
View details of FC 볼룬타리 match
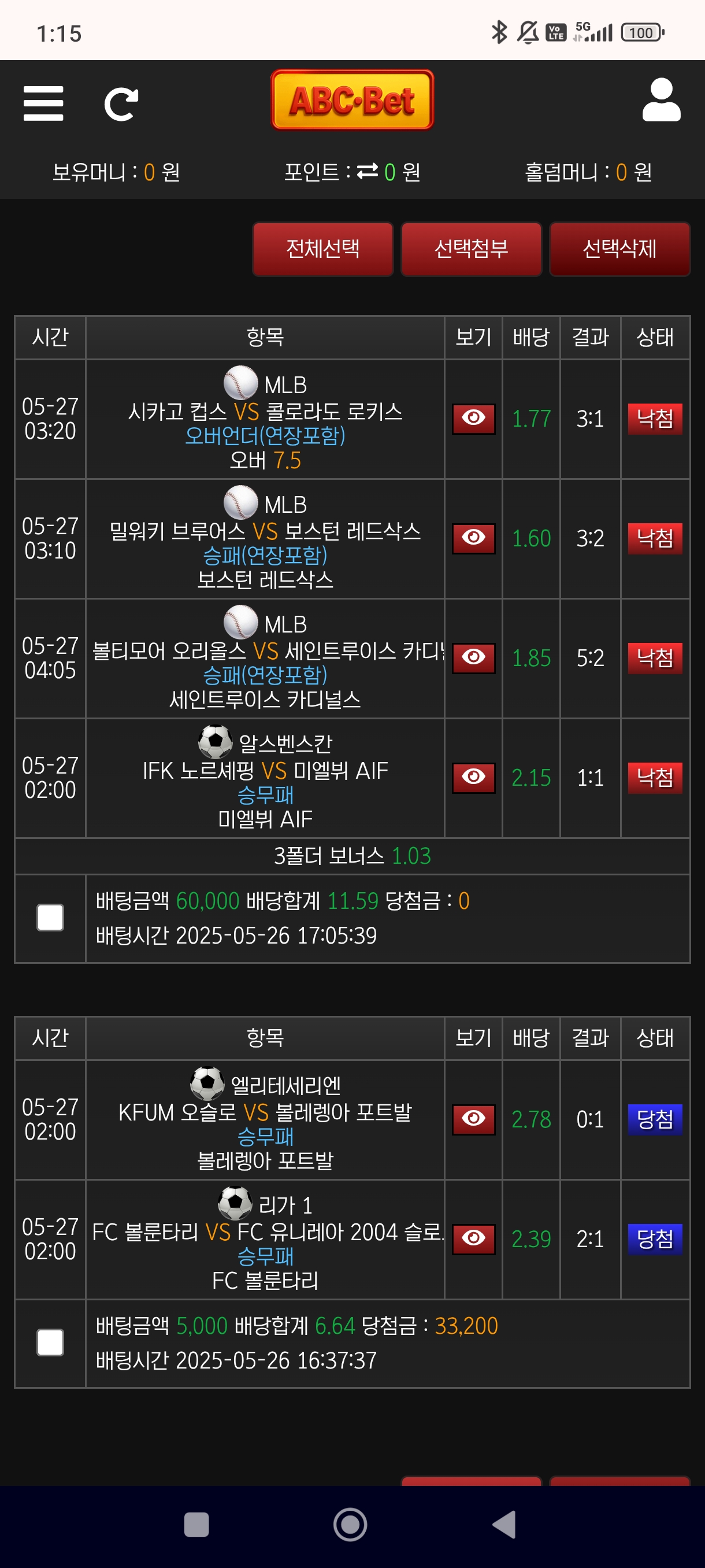[x=473, y=1238]
